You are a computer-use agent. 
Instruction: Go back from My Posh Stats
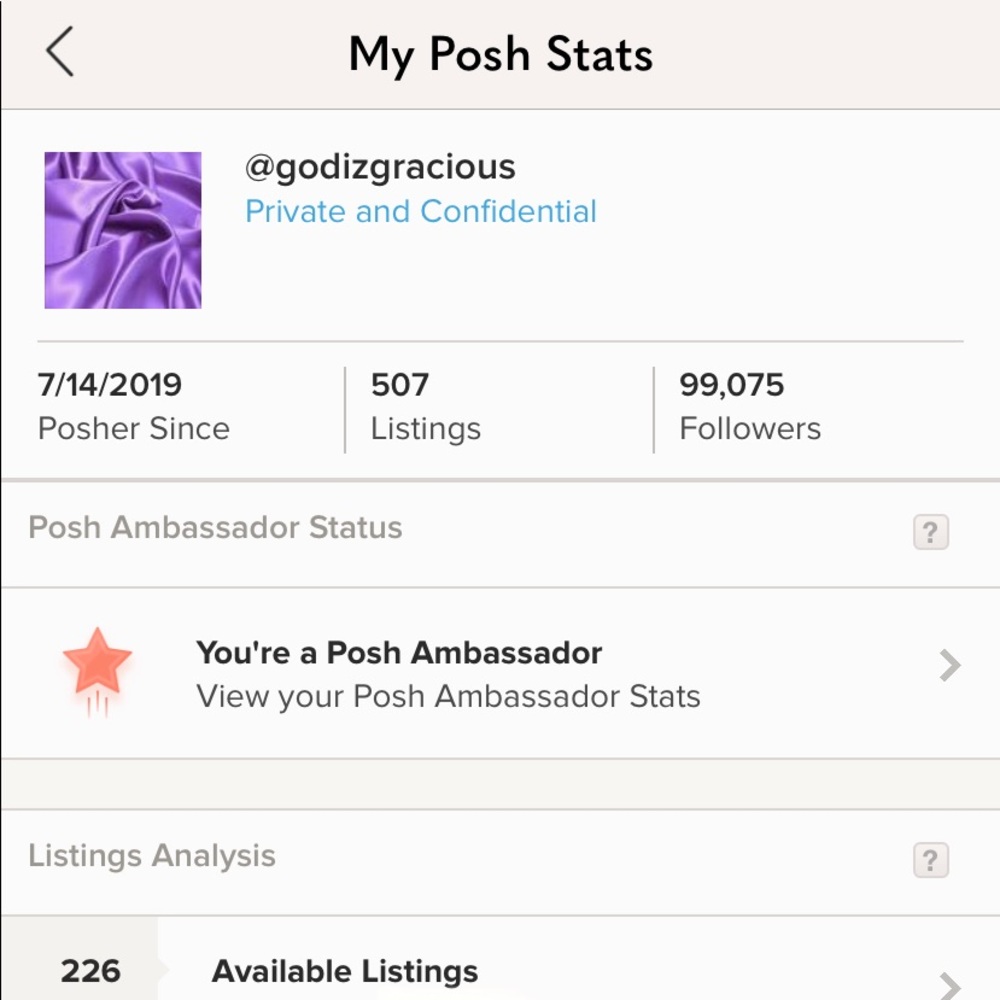60,53
